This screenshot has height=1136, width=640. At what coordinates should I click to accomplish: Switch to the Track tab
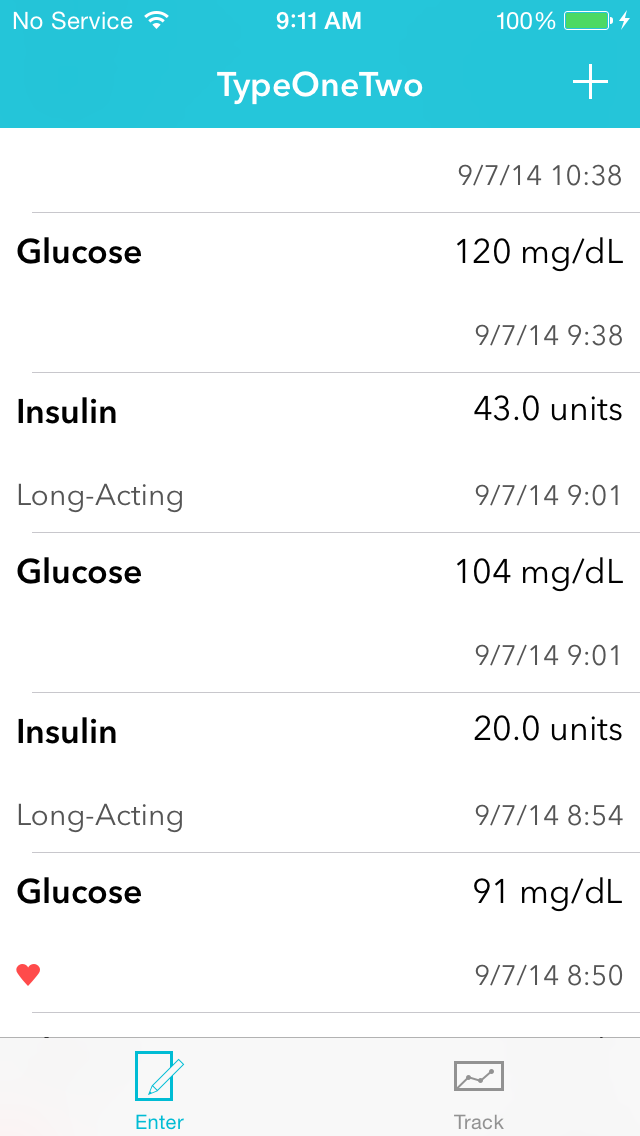pos(479,1090)
